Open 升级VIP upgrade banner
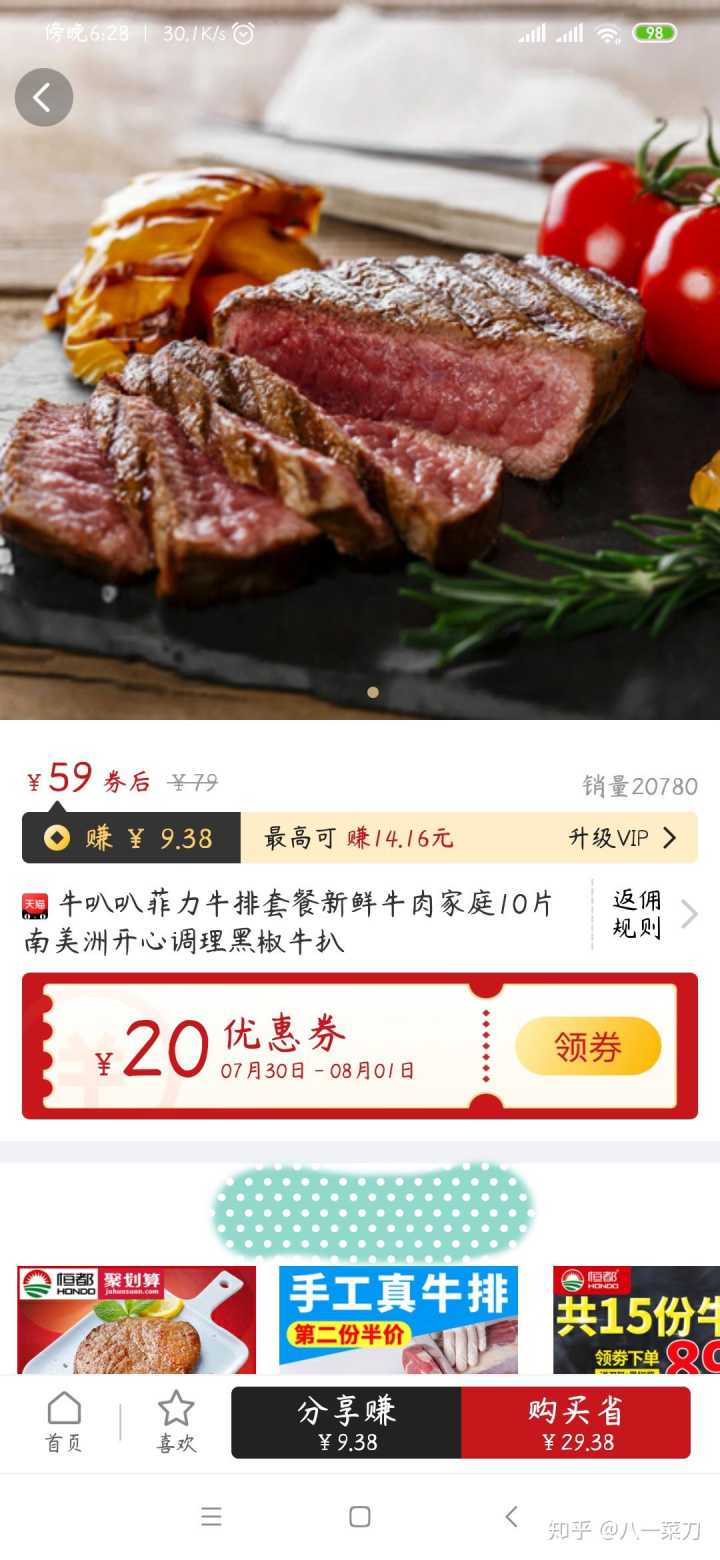This screenshot has width=720, height=1560. pyautogui.click(x=622, y=838)
